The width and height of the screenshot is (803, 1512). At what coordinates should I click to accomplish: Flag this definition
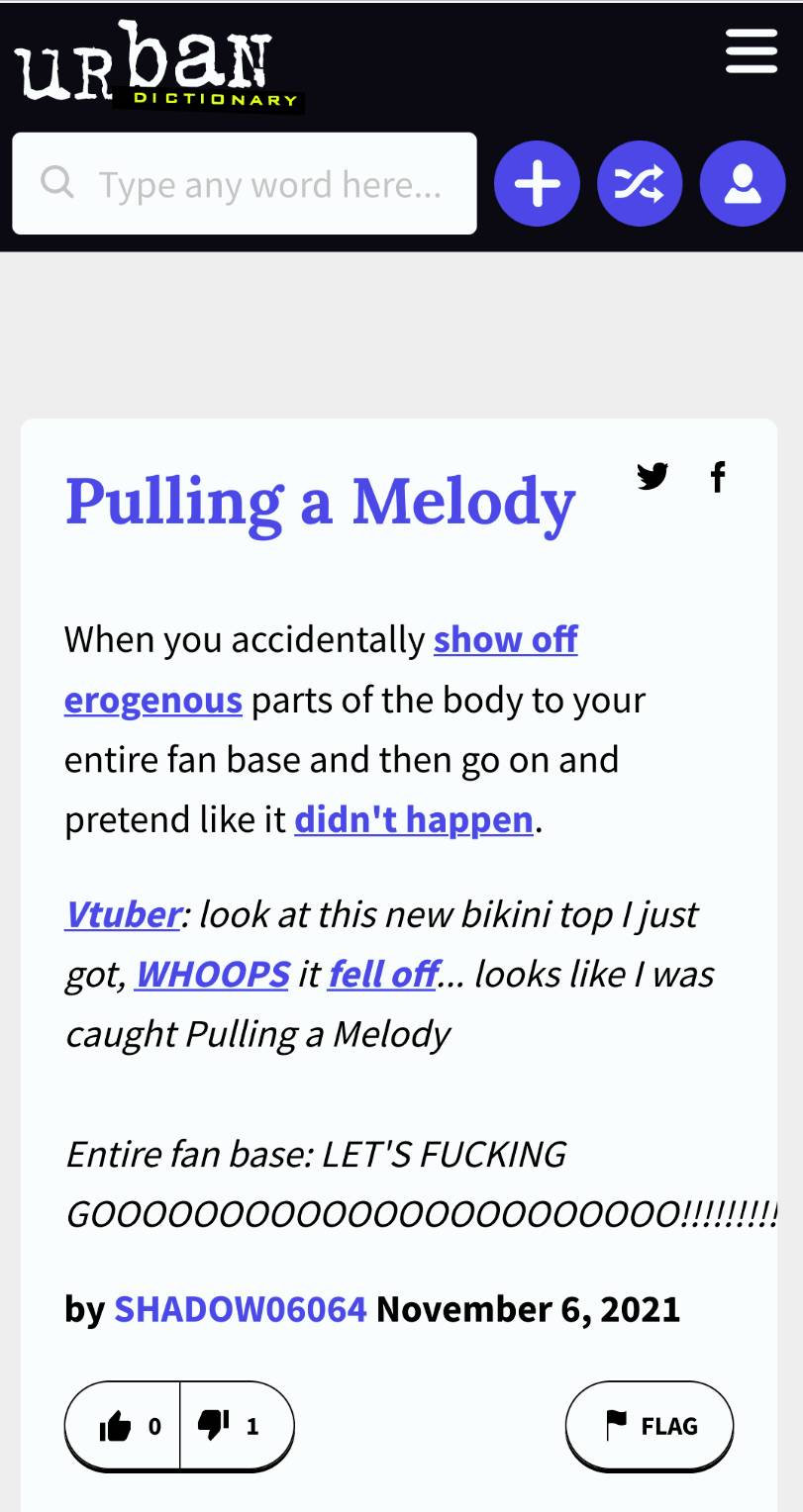click(x=650, y=1426)
